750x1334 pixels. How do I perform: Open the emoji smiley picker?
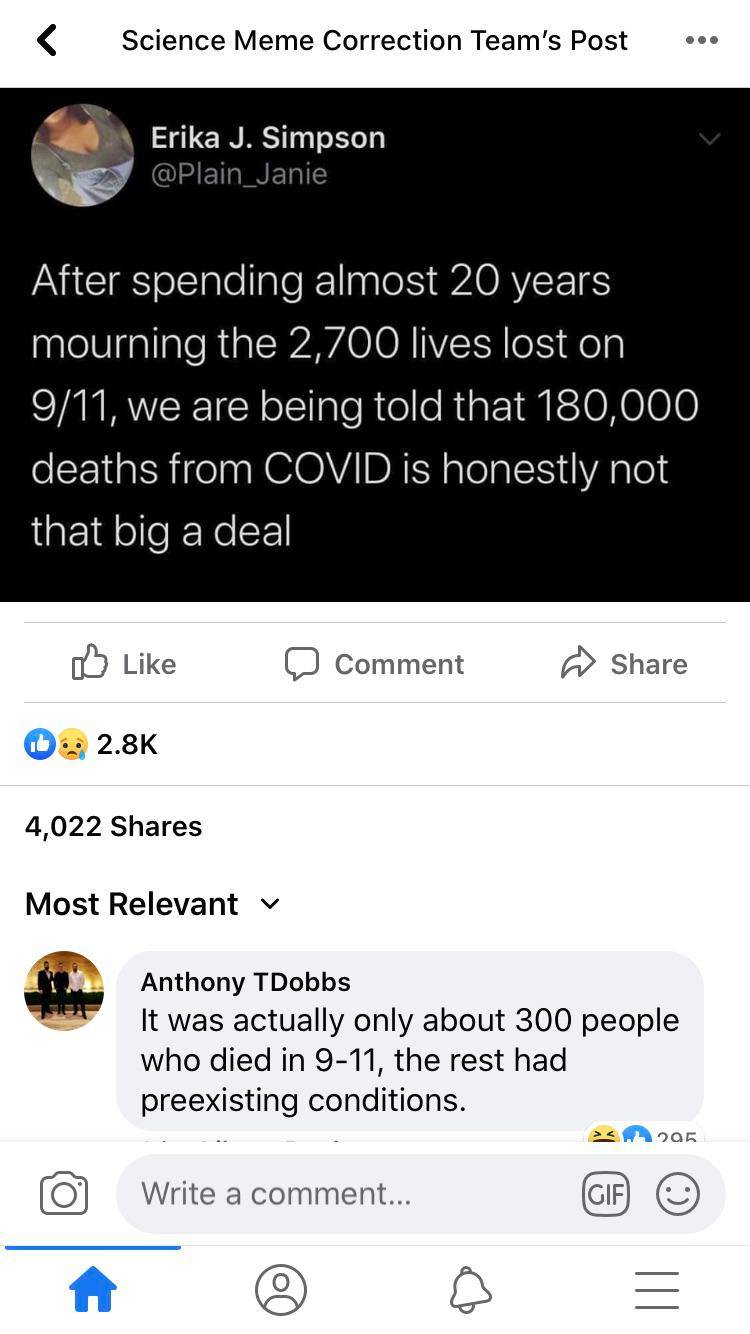677,1194
